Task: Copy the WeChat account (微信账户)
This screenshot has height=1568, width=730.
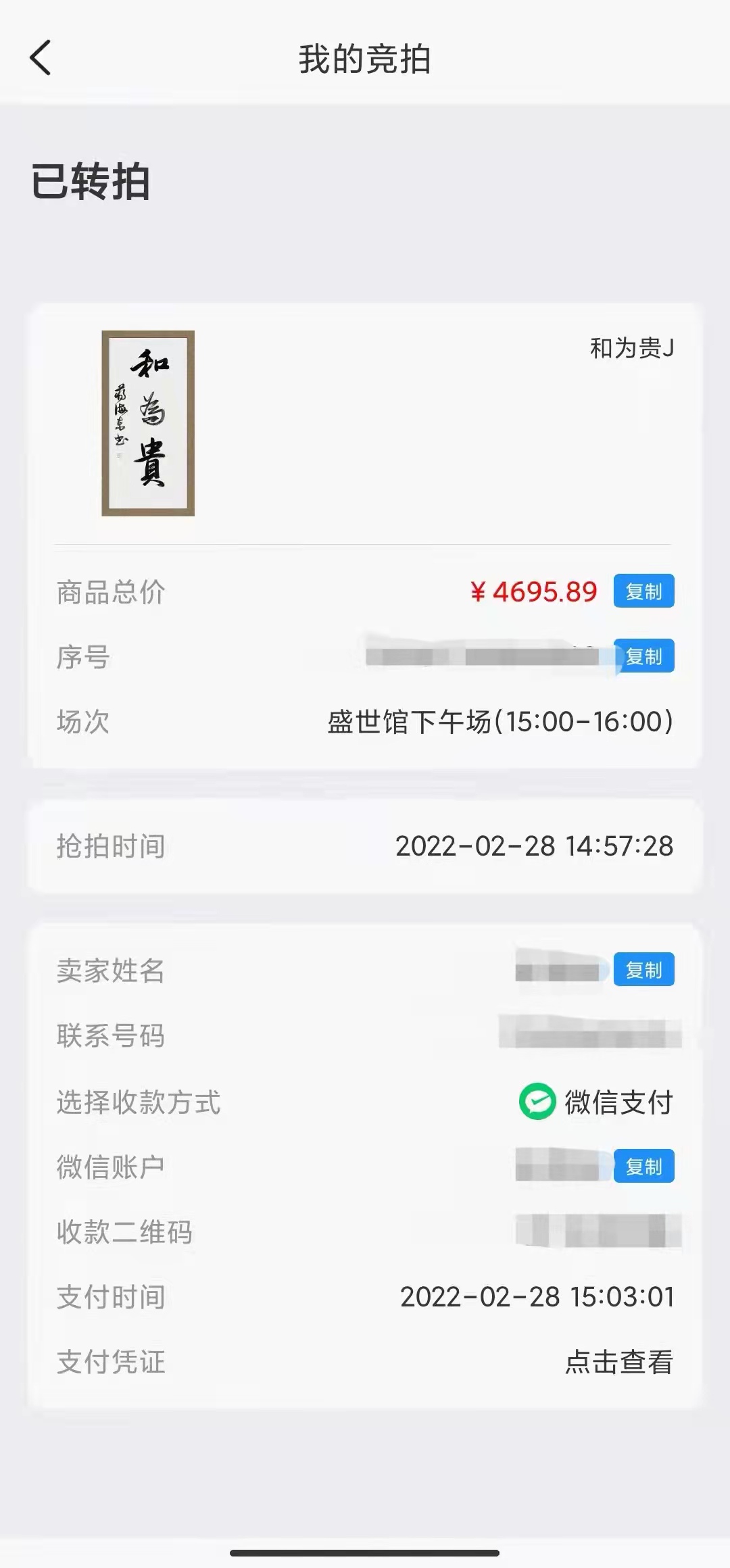Action: click(643, 1167)
